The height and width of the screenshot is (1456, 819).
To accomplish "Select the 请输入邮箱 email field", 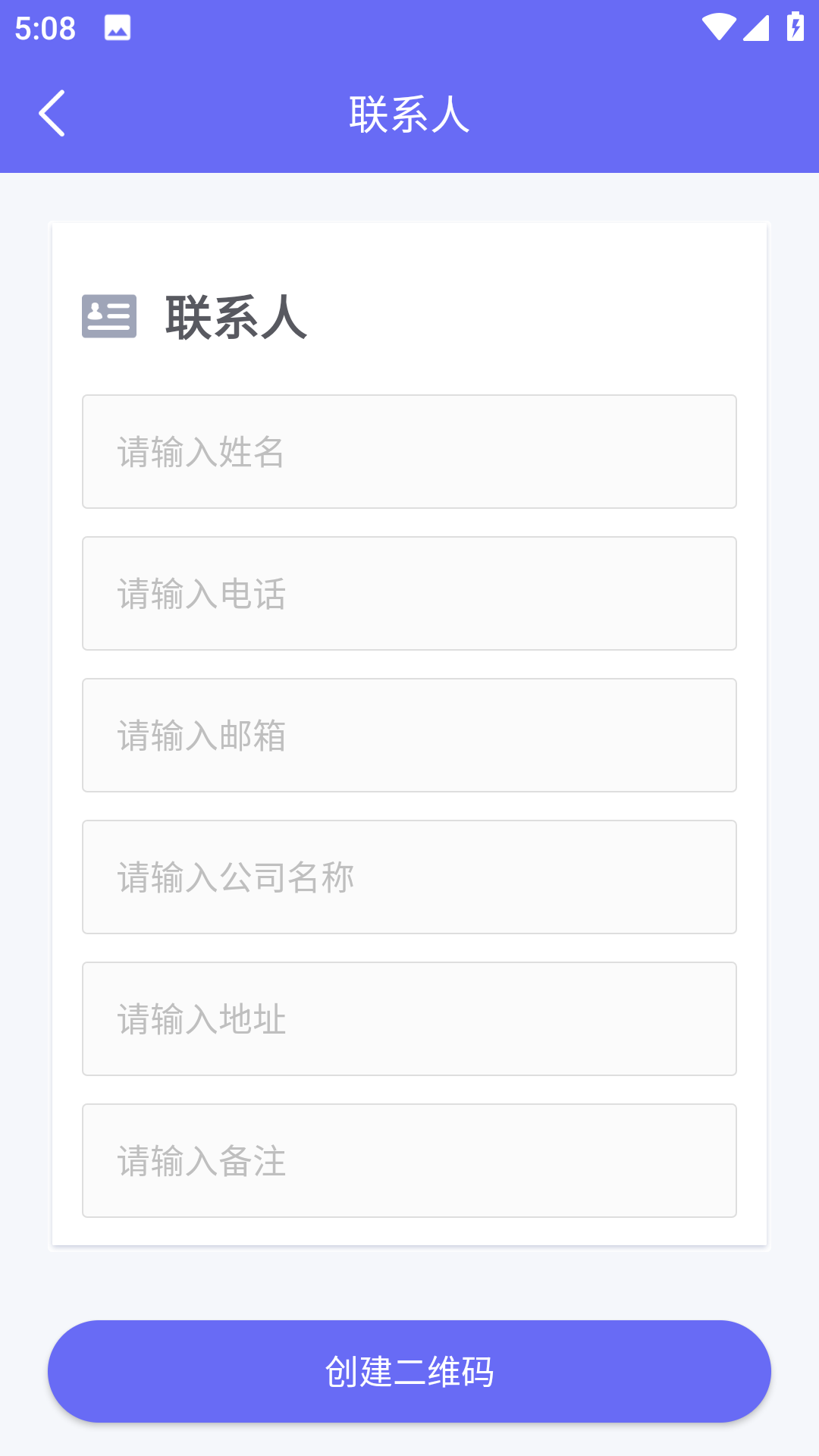I will coord(409,735).
